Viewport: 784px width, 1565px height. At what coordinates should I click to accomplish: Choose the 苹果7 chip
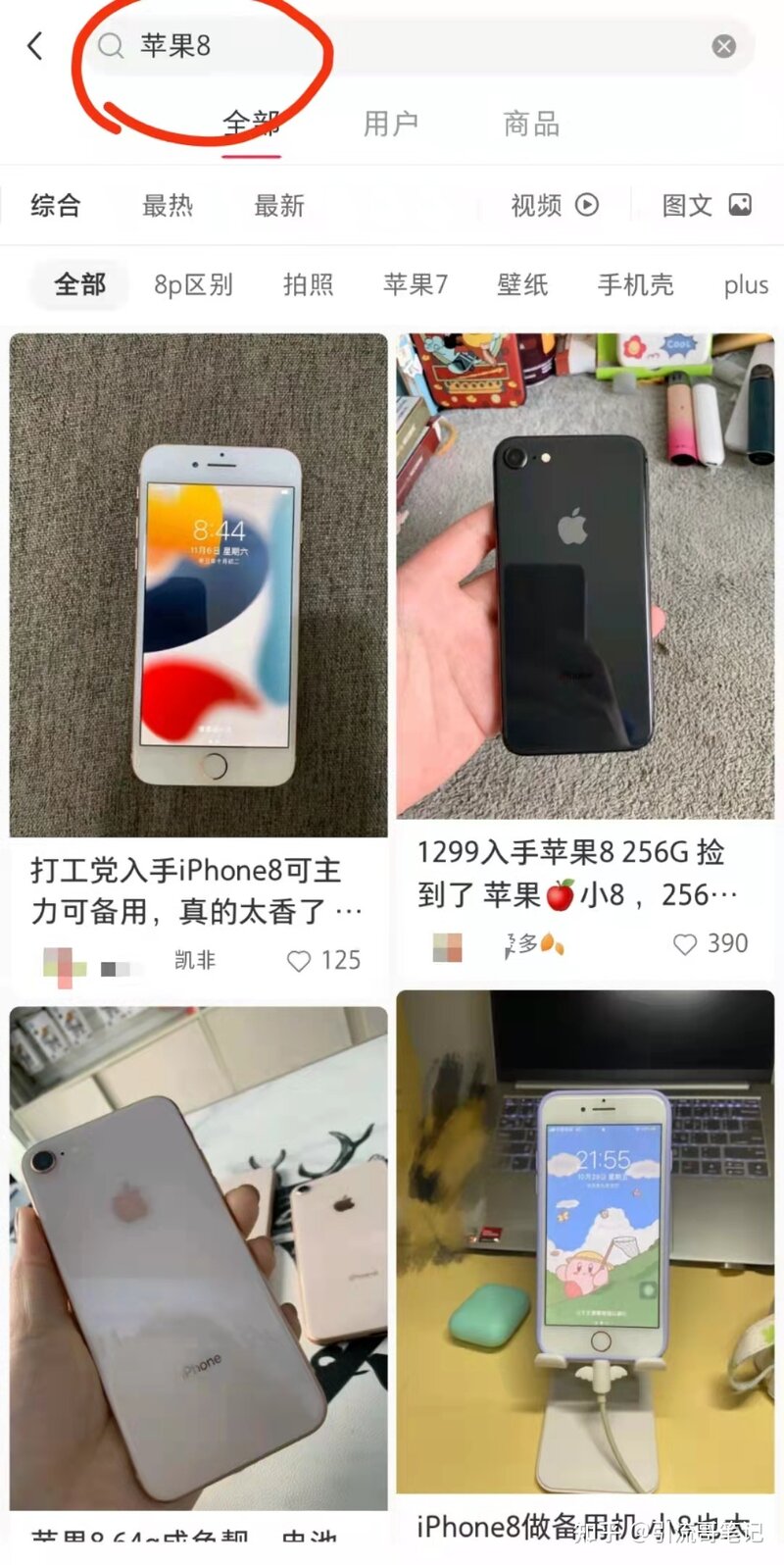pyautogui.click(x=415, y=284)
